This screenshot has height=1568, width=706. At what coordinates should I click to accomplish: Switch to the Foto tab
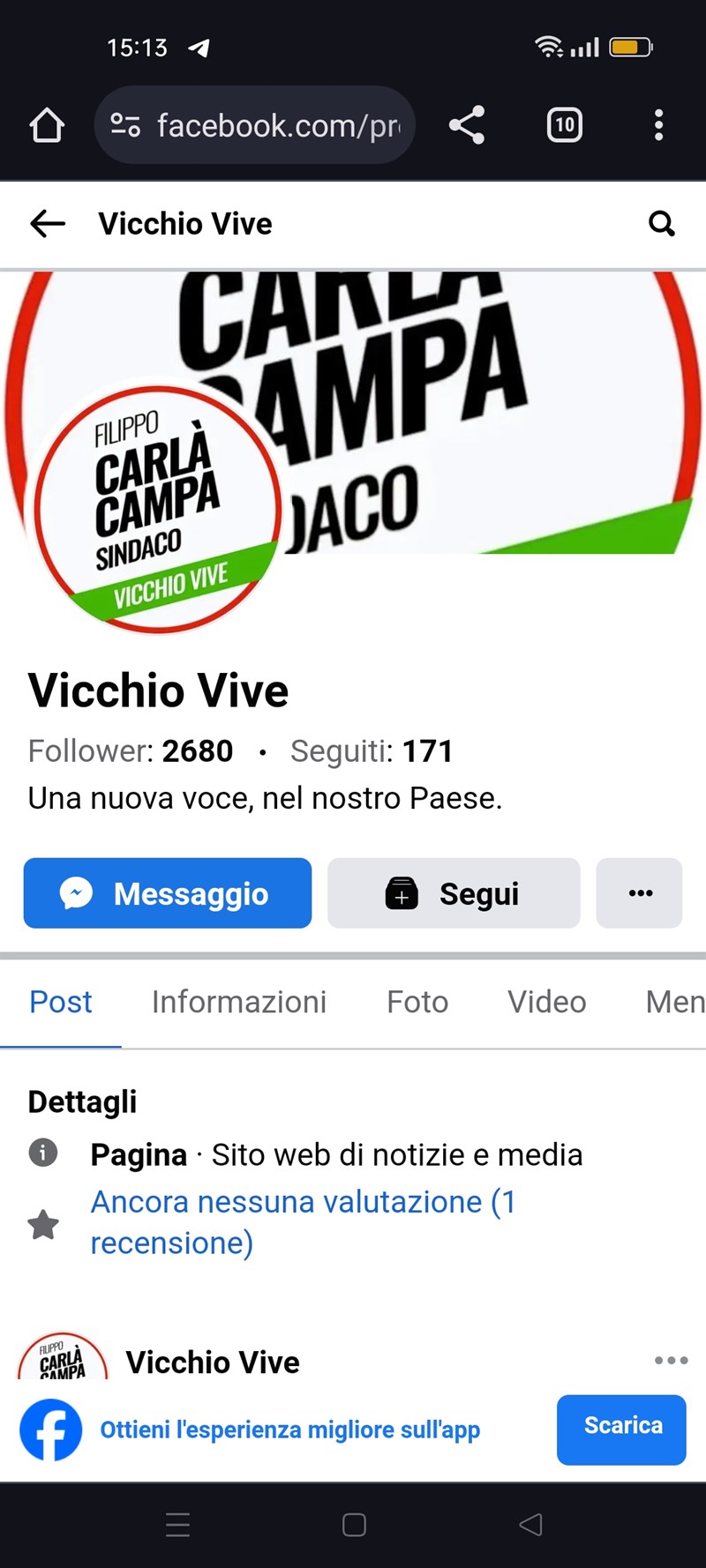point(417,1002)
